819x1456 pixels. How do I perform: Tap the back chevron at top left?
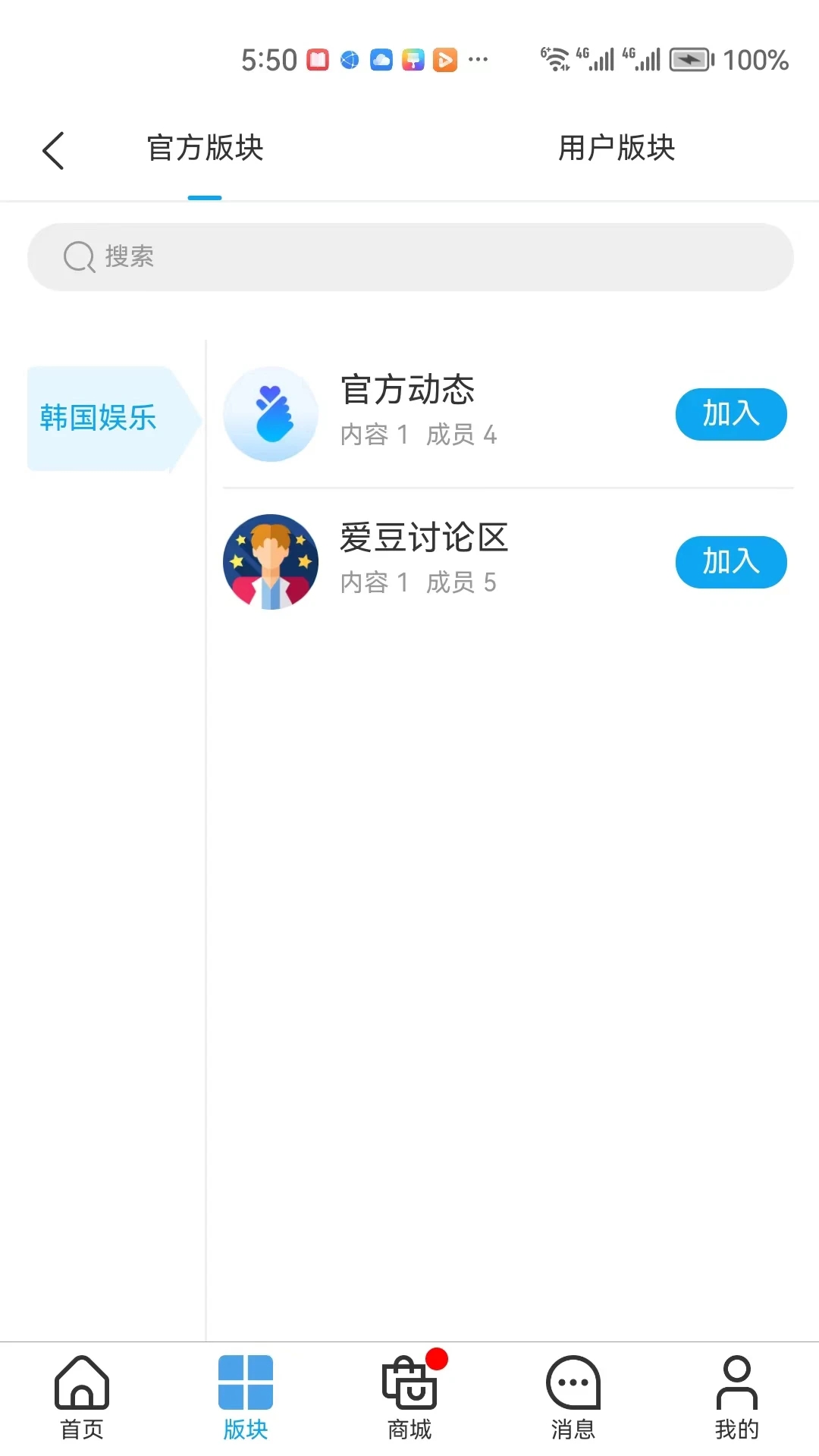pyautogui.click(x=53, y=149)
